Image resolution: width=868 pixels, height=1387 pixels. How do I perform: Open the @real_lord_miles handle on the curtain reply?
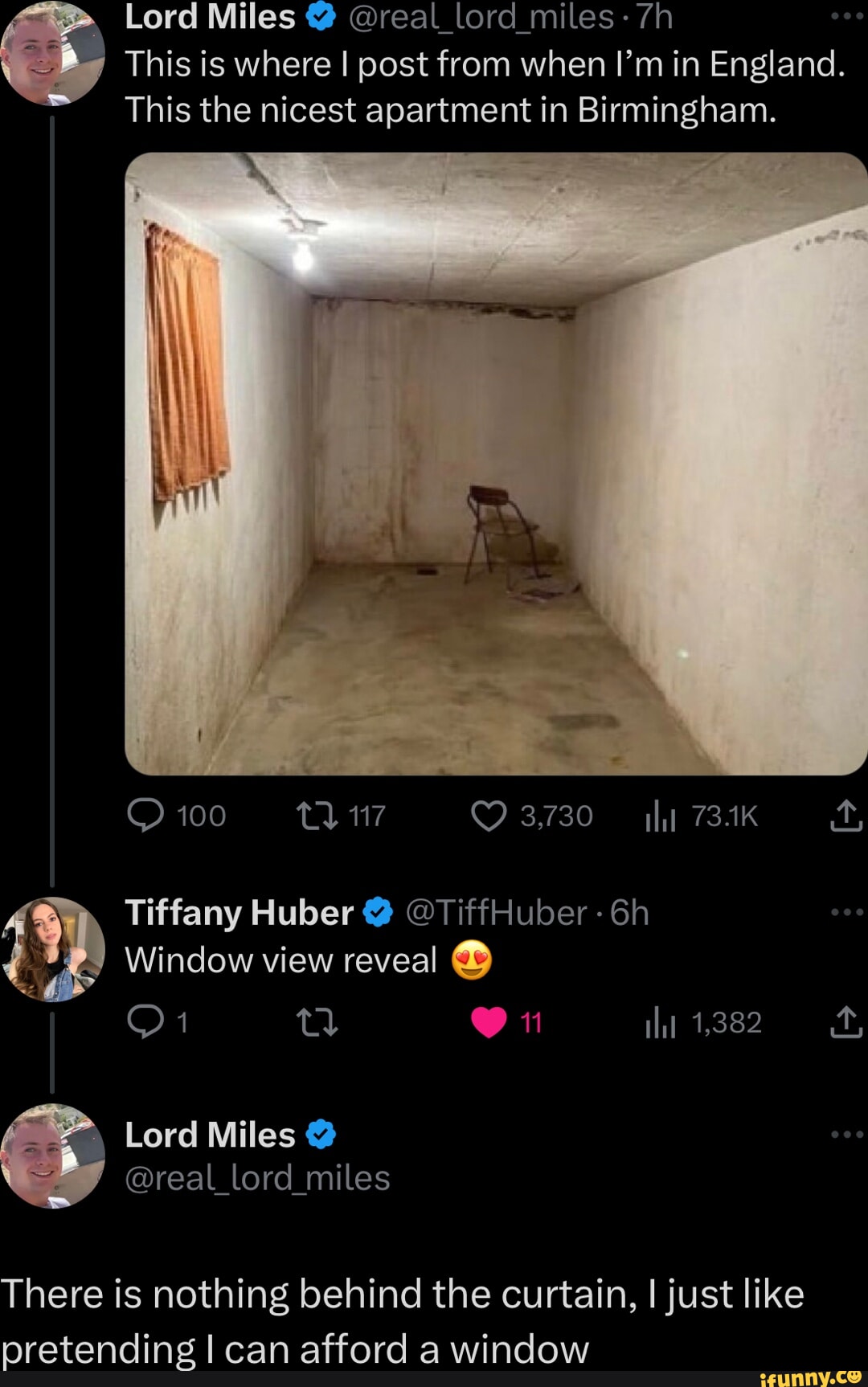[x=257, y=1178]
